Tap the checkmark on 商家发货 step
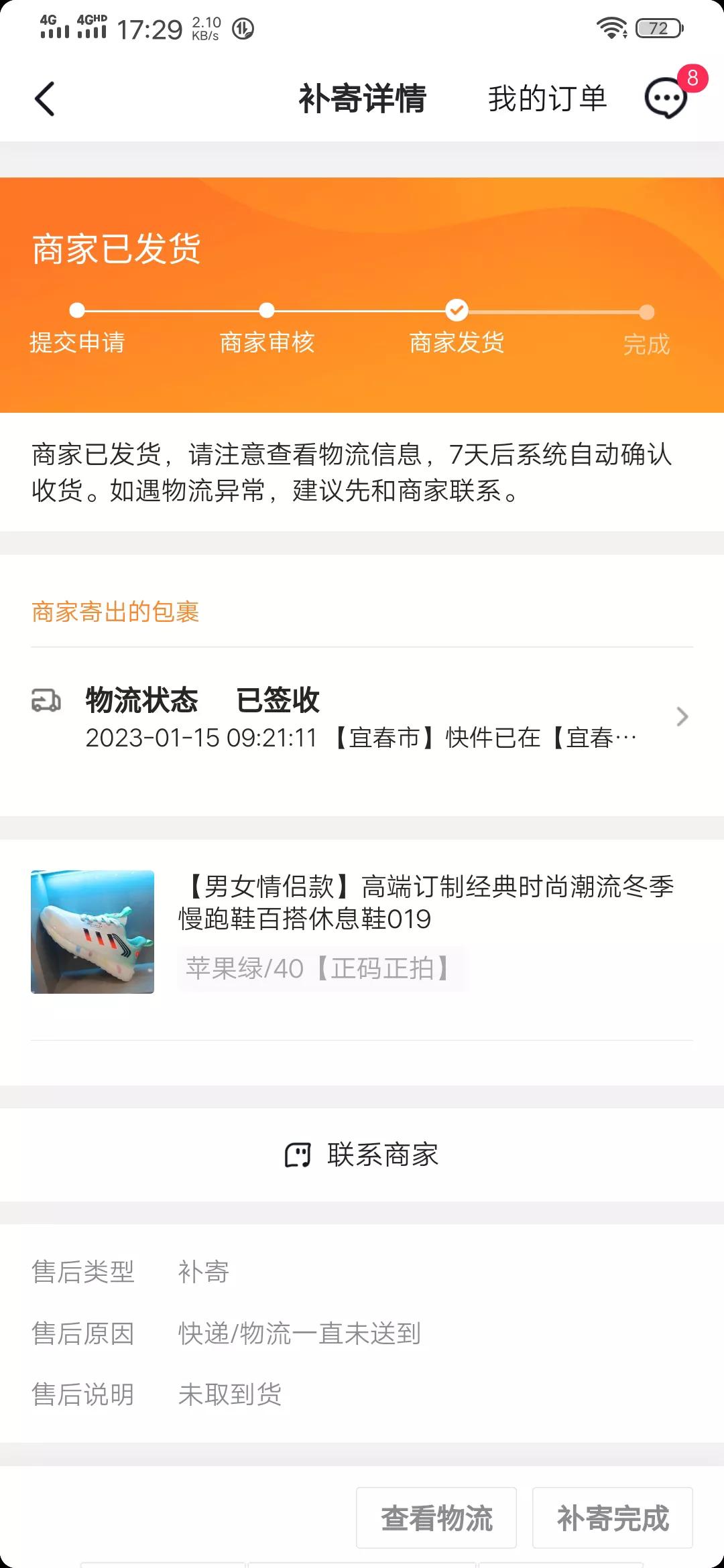Screen dimensions: 724x1568 click(457, 310)
